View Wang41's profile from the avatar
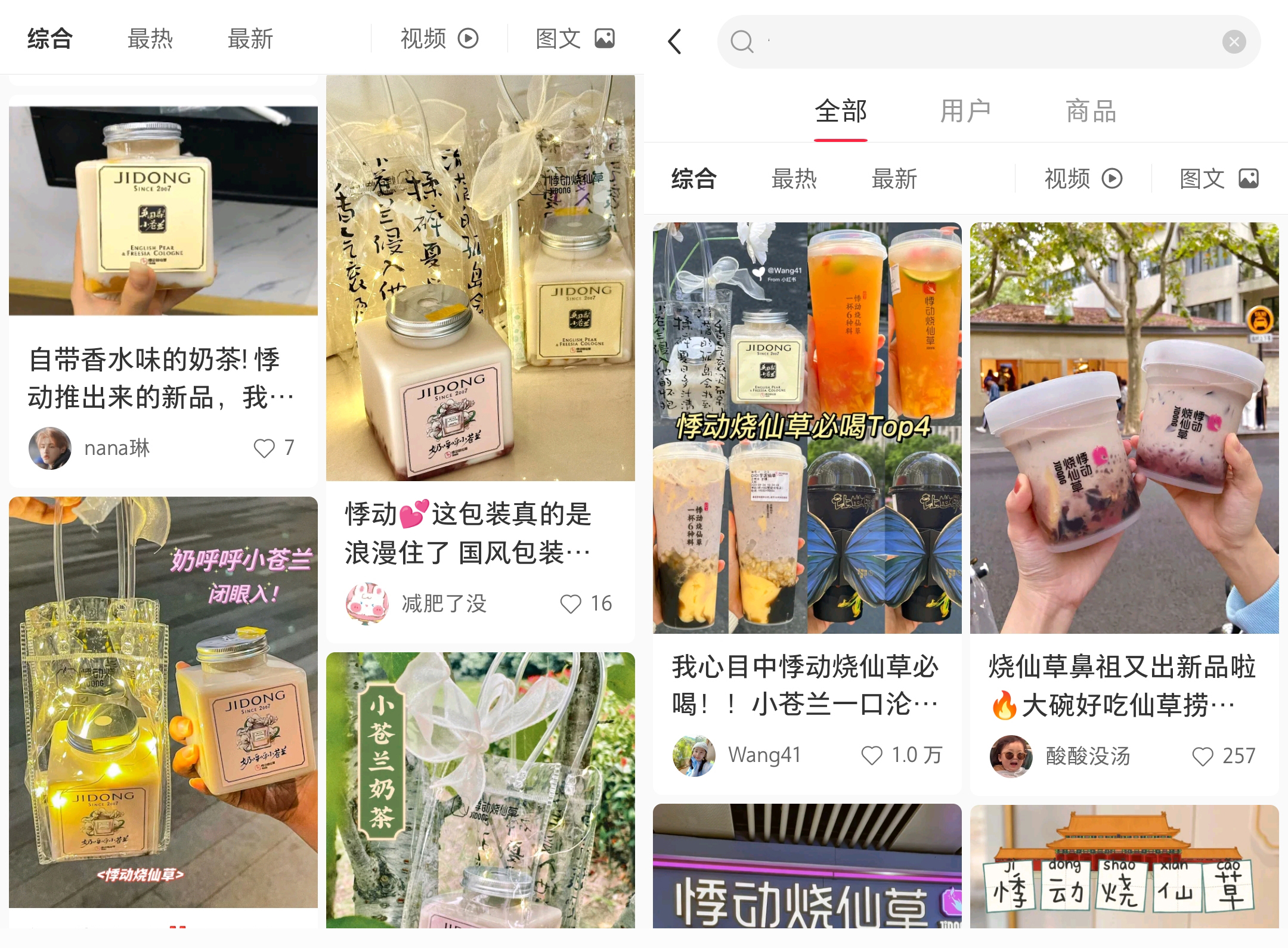This screenshot has width=1288, height=948. [x=693, y=755]
